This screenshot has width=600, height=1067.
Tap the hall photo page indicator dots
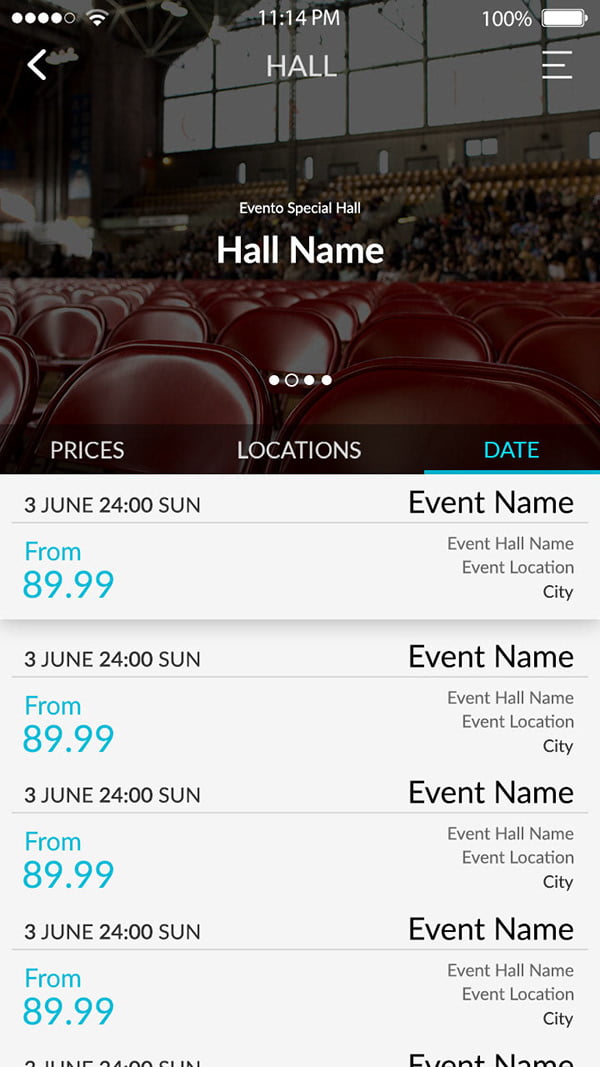(300, 380)
